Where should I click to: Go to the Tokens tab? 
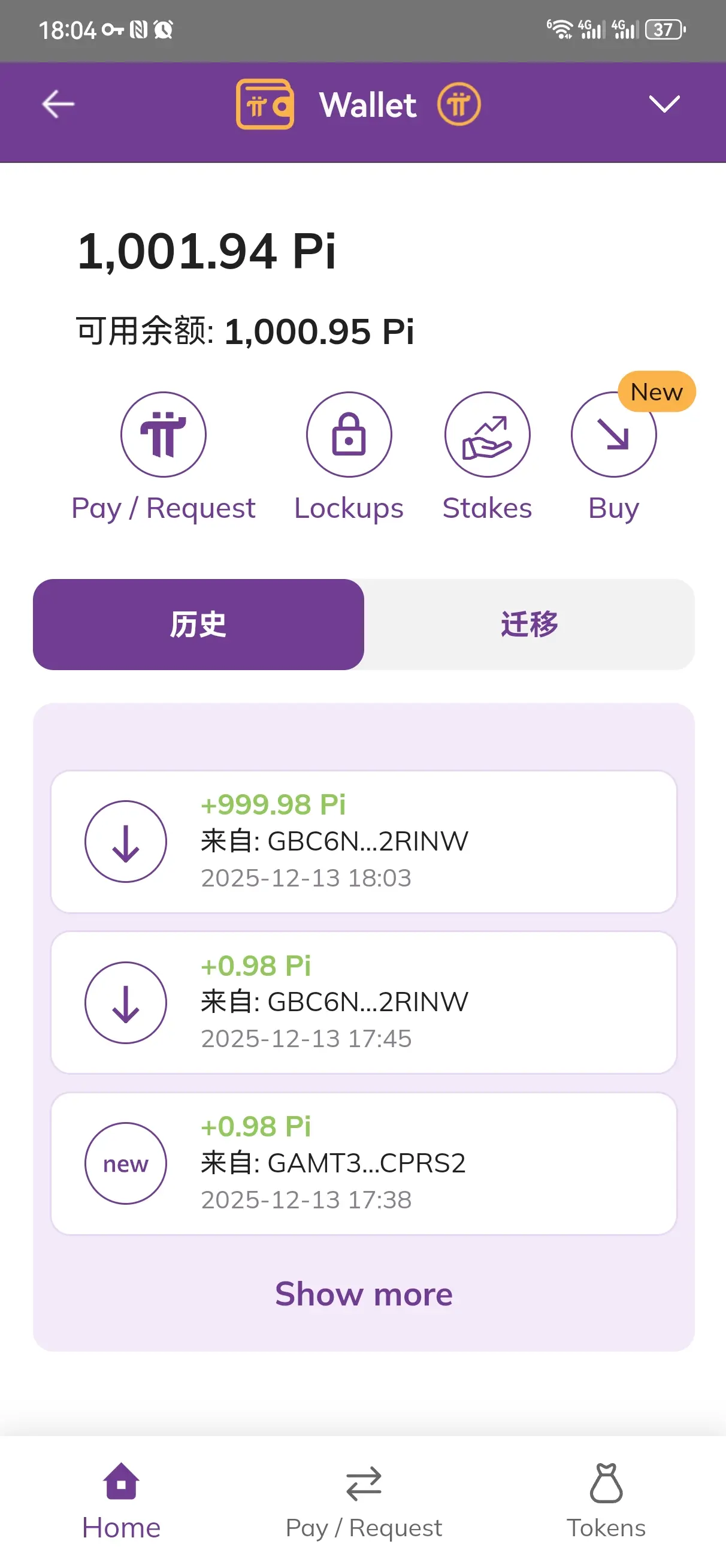coord(606,1500)
